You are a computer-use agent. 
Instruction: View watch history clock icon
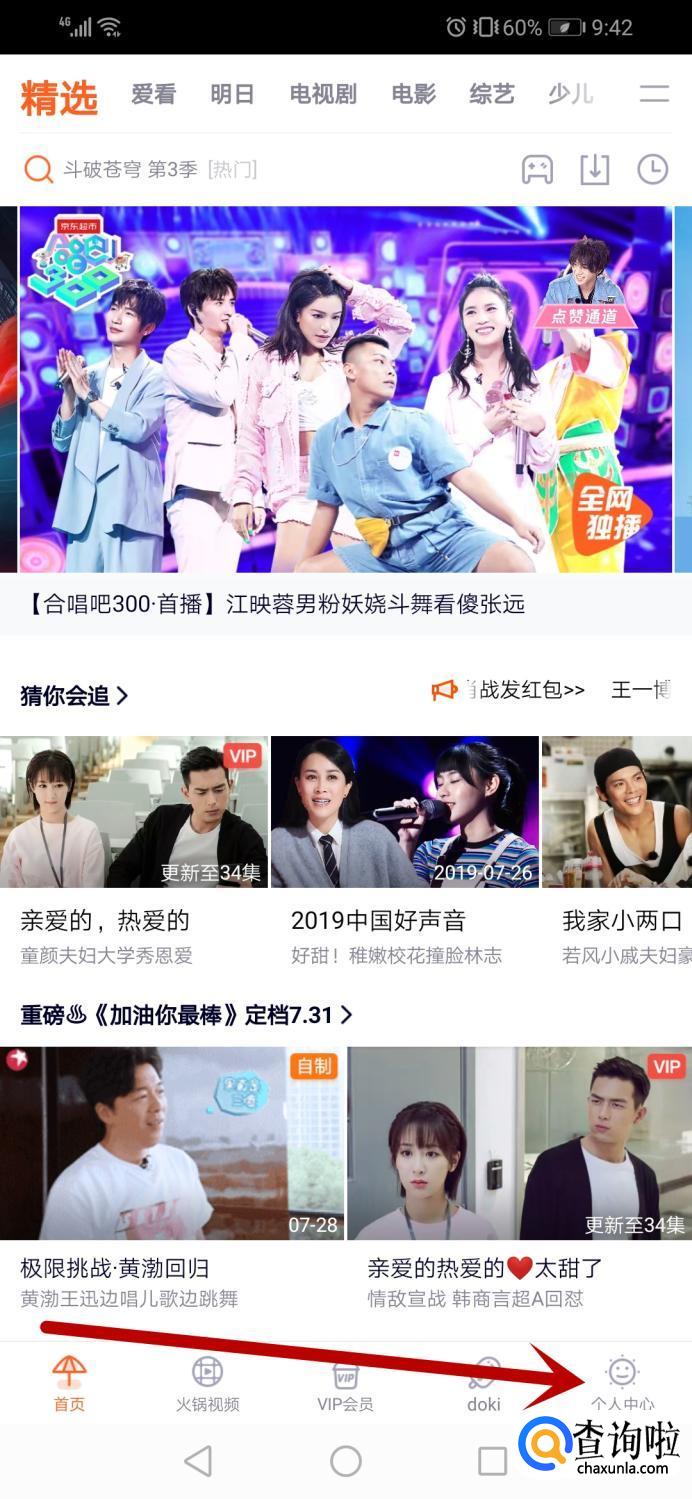[653, 170]
